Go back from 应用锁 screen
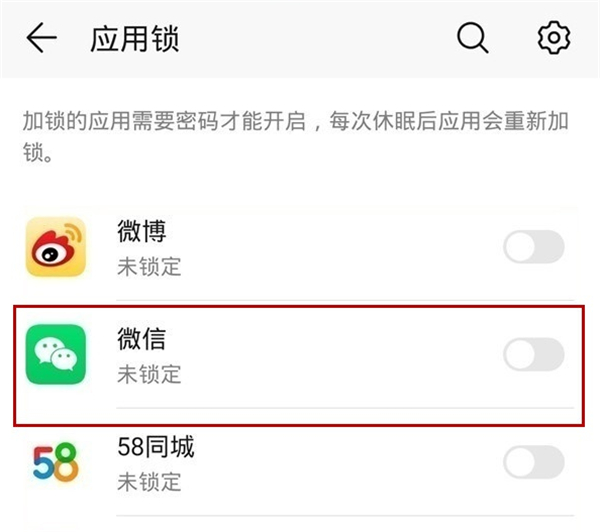The height and width of the screenshot is (532, 600). (x=41, y=39)
